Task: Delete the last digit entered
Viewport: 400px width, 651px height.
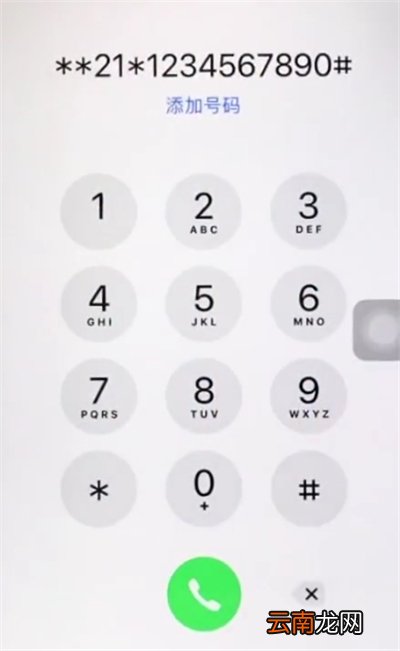Action: point(309,594)
